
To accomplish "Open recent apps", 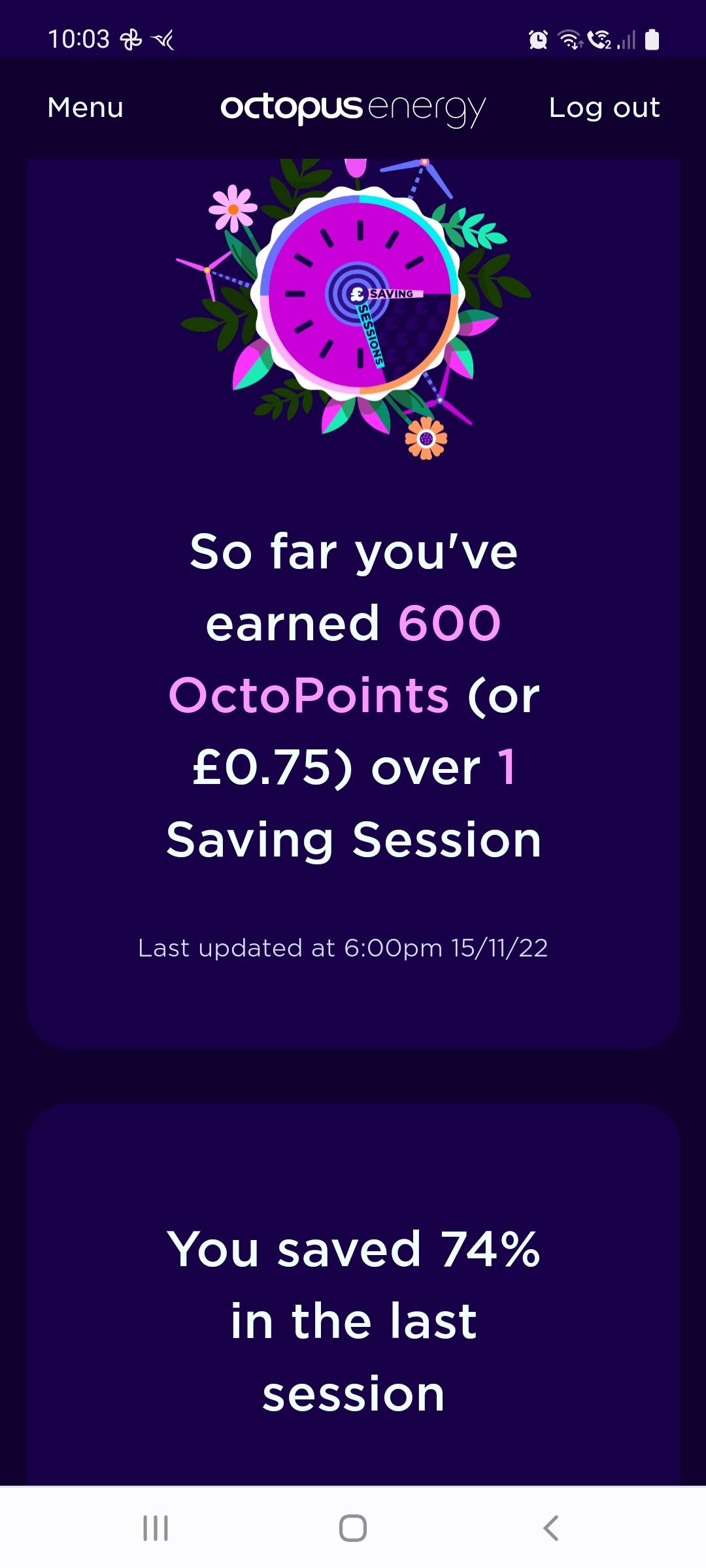I will tap(156, 1528).
